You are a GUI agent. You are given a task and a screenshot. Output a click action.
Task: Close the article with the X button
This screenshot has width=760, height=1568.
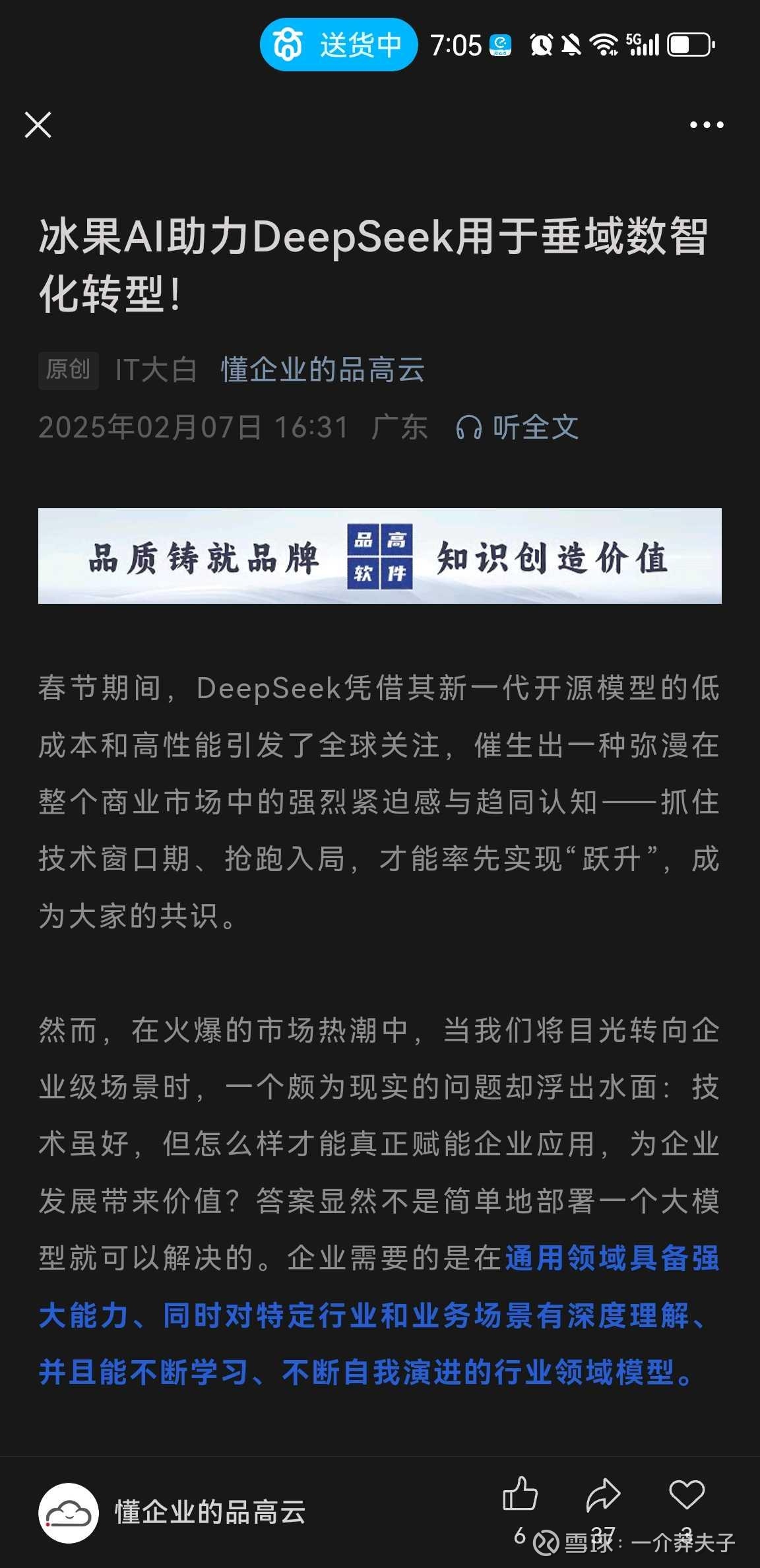point(38,125)
